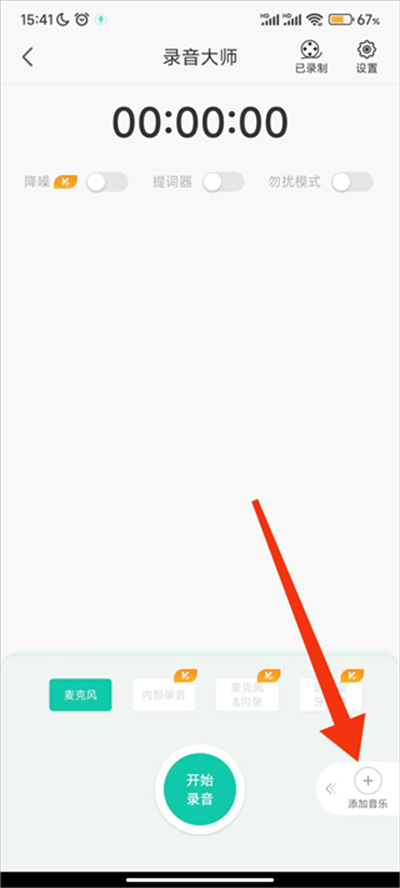Select the 内部录音 source option

click(x=164, y=695)
